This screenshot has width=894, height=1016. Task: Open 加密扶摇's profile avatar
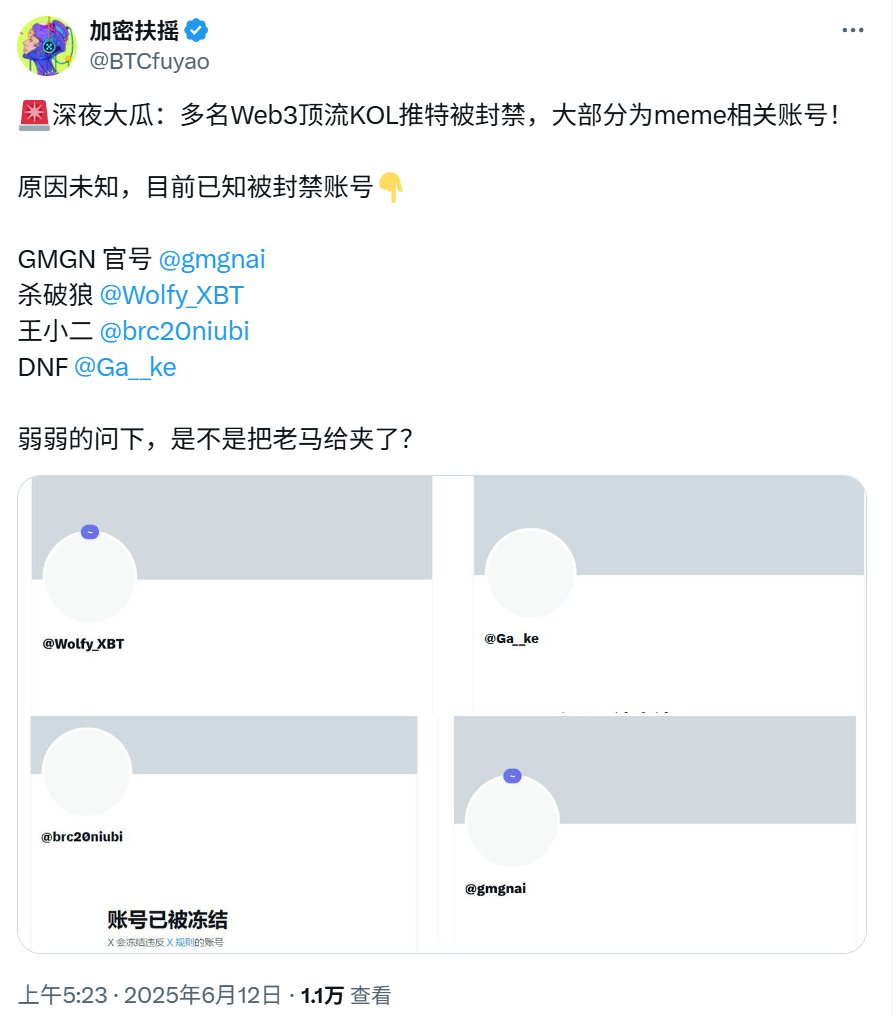(46, 46)
